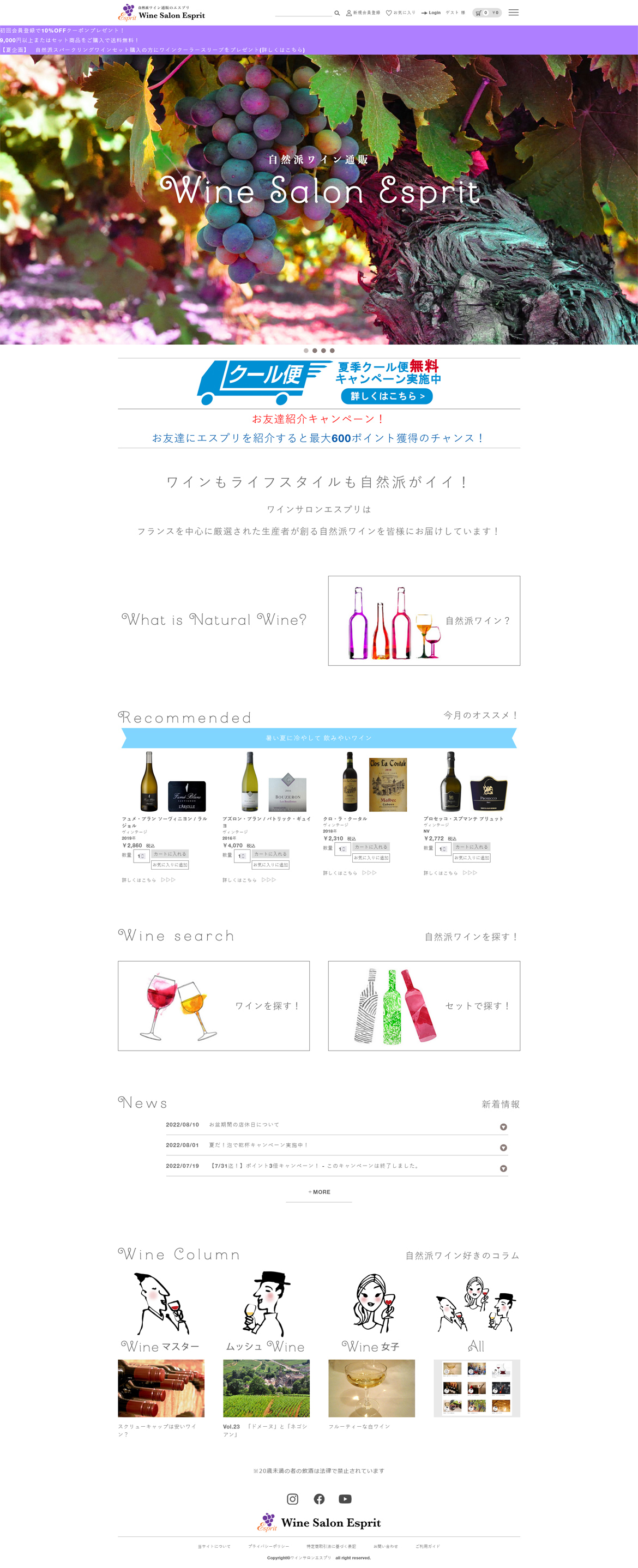The height and width of the screenshot is (1568, 638).
Task: Open the セットで探す！ card
Action: coord(424,1005)
